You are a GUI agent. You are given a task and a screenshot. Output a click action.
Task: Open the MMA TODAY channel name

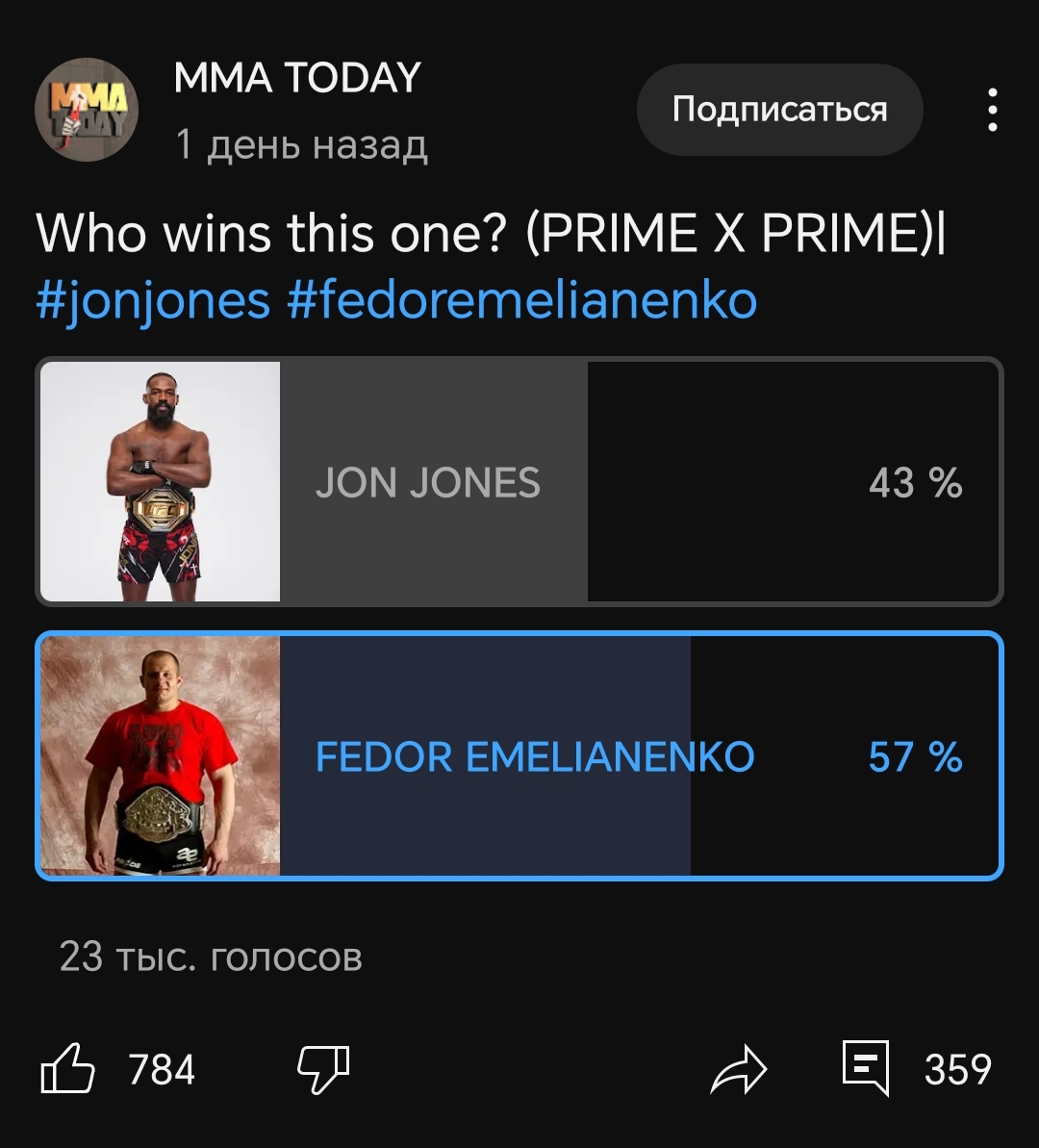point(297,78)
